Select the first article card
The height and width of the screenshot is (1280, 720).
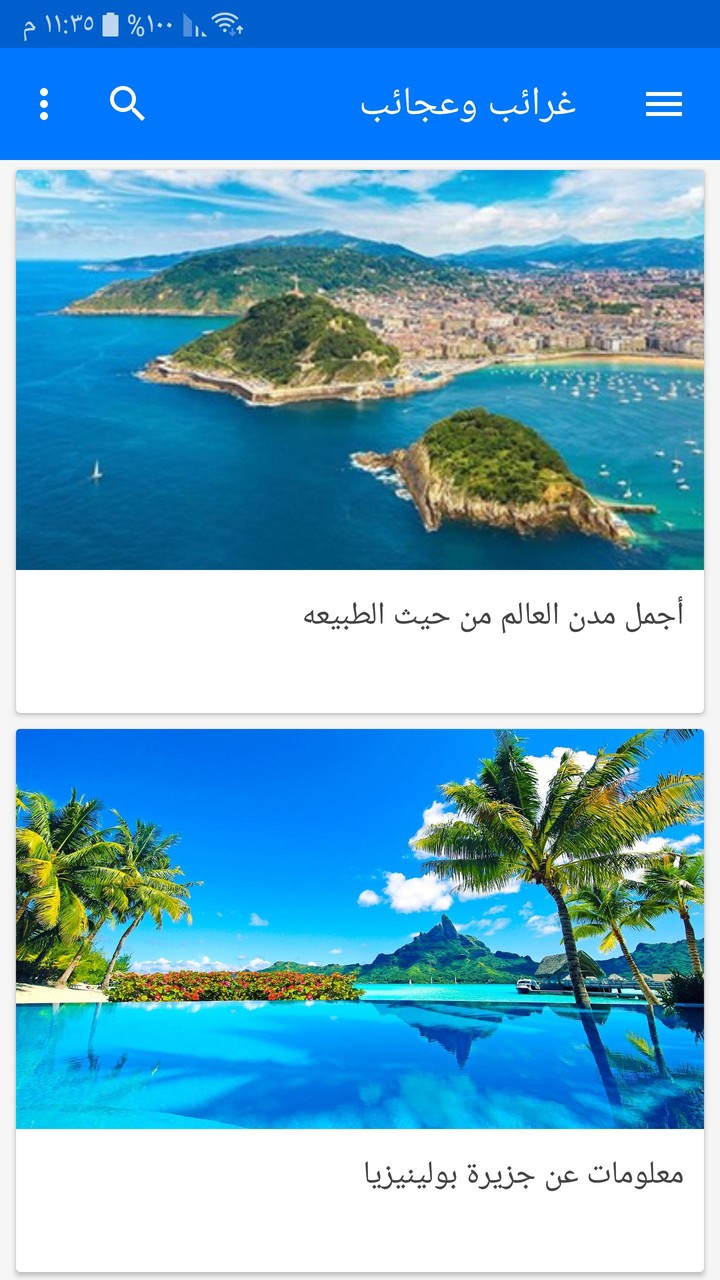360,440
